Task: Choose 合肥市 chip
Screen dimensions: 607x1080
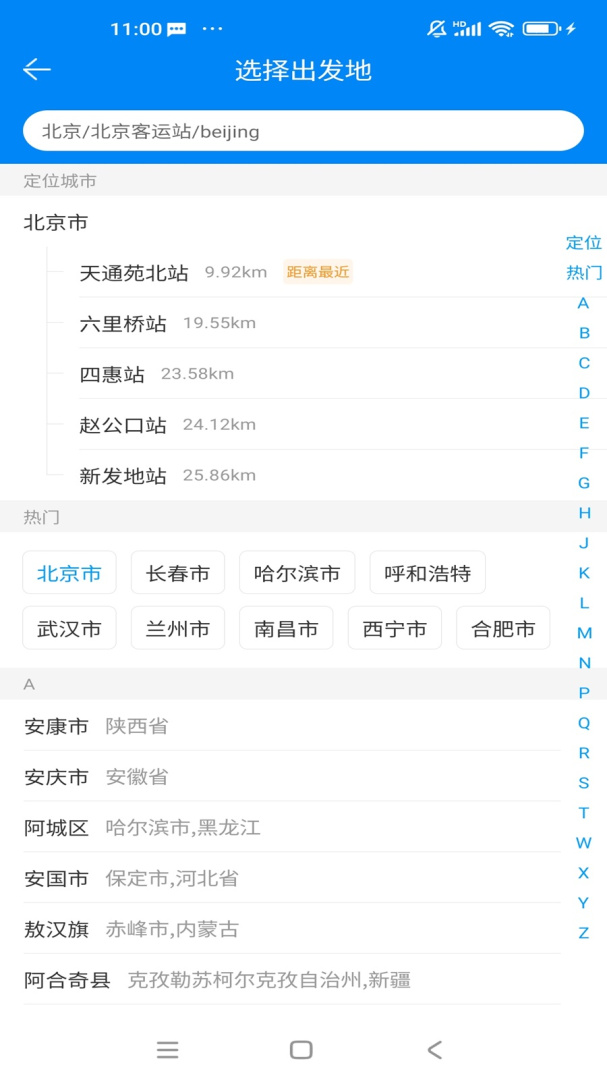Action: [x=503, y=628]
